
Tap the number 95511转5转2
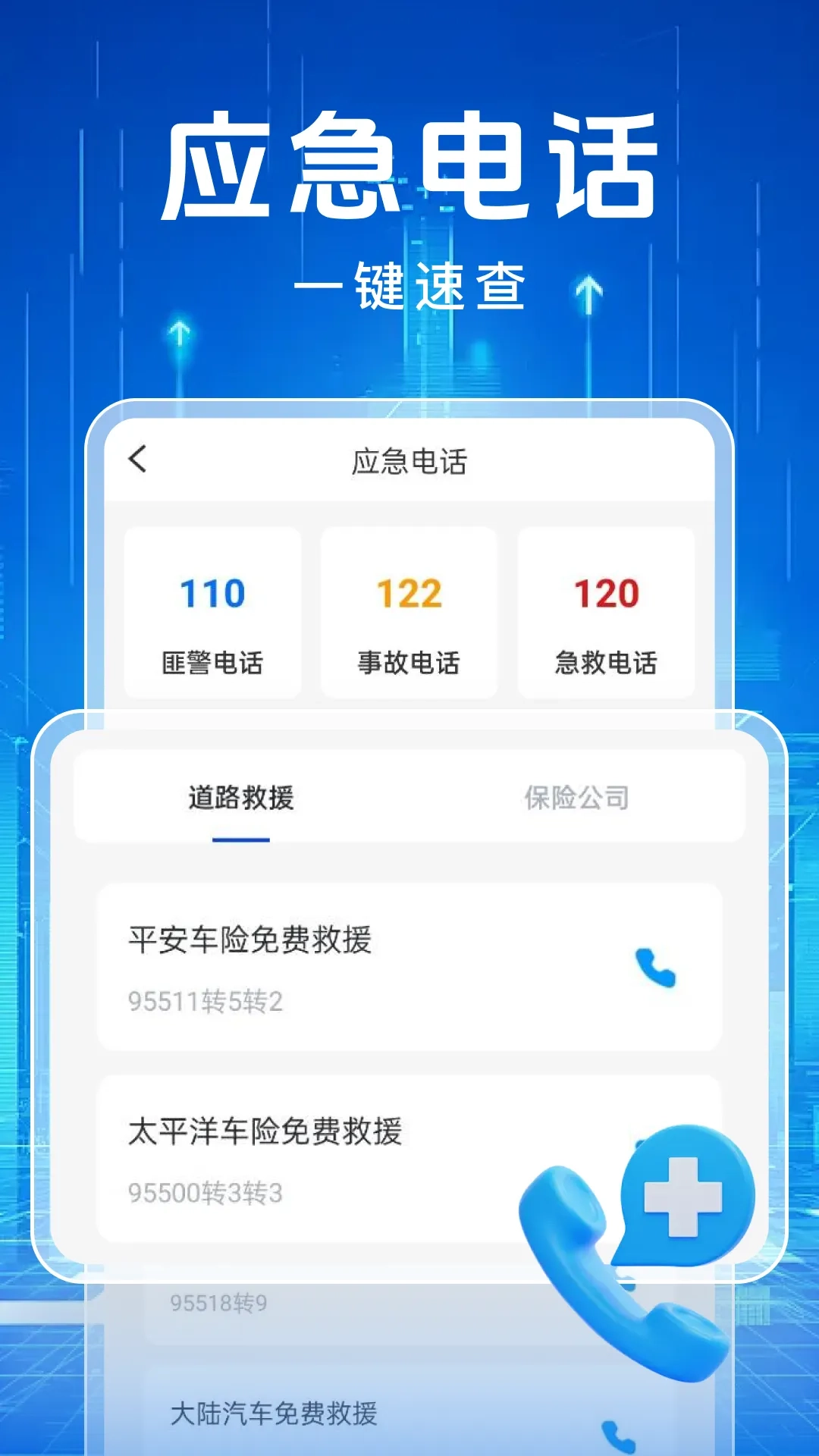point(207,1001)
